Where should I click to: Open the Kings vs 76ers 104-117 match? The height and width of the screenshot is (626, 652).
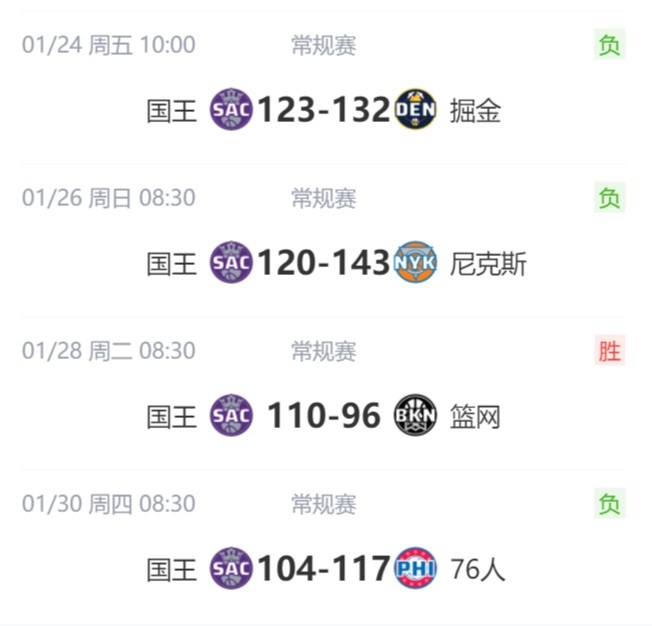tap(323, 569)
